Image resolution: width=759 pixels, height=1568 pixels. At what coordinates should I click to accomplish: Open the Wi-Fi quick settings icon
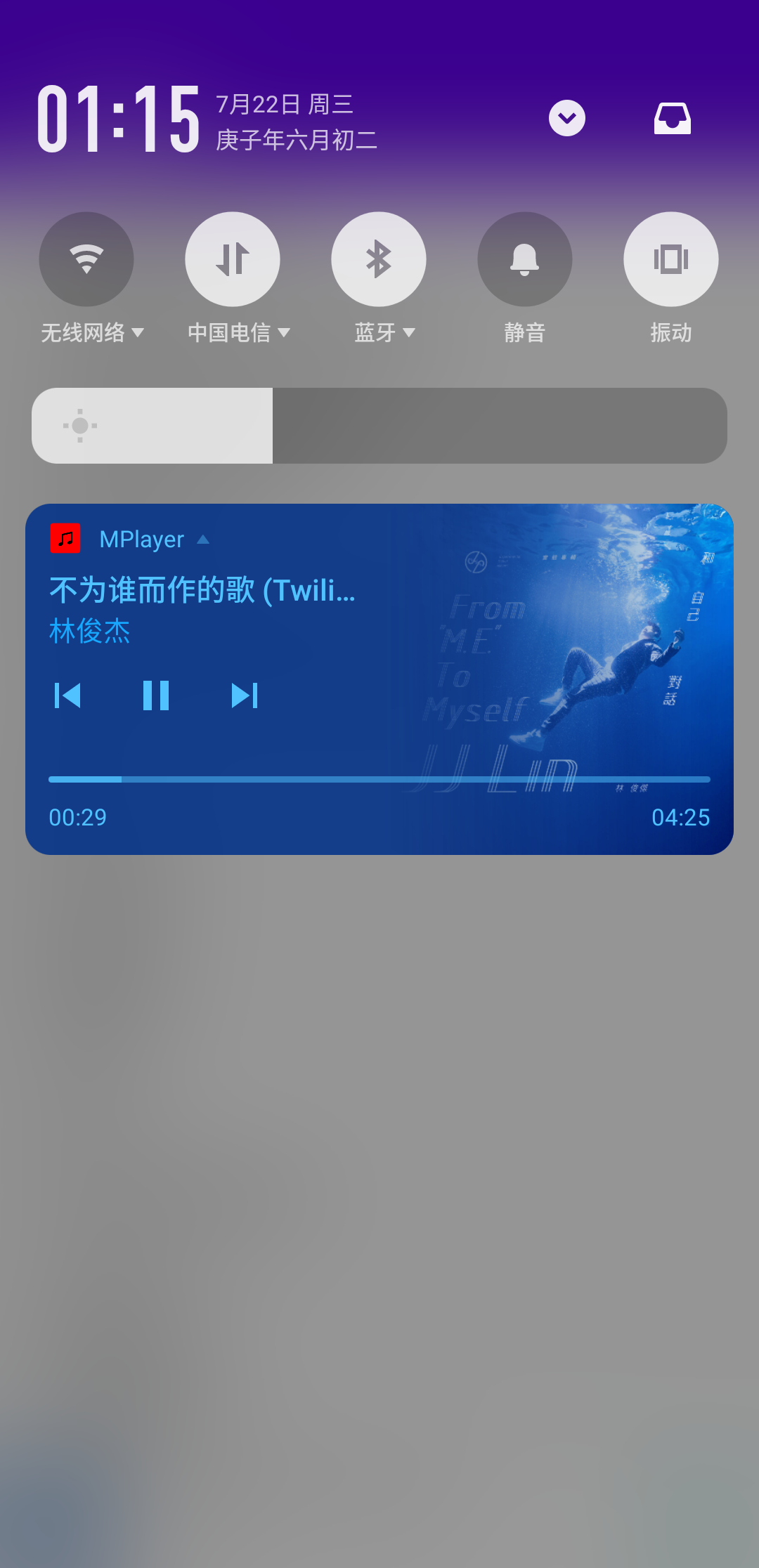(x=86, y=259)
